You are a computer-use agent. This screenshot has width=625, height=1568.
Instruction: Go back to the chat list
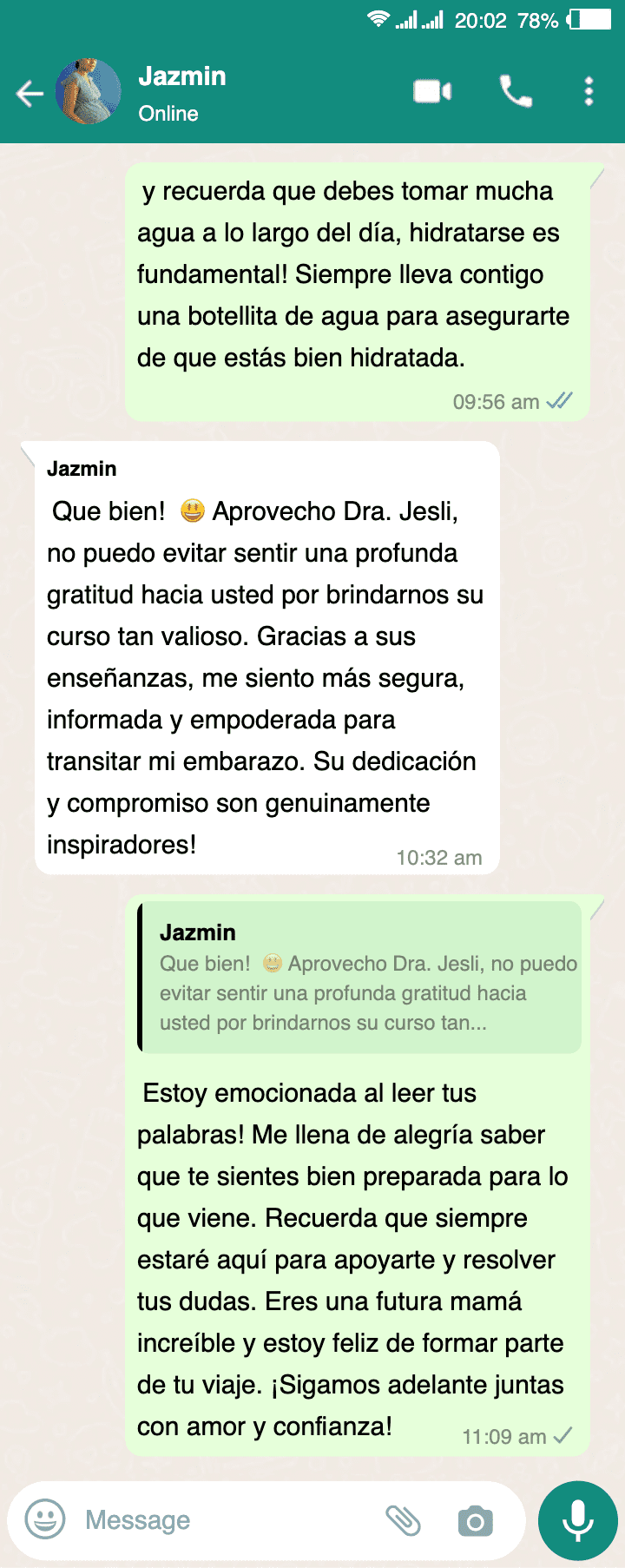pos(30,93)
